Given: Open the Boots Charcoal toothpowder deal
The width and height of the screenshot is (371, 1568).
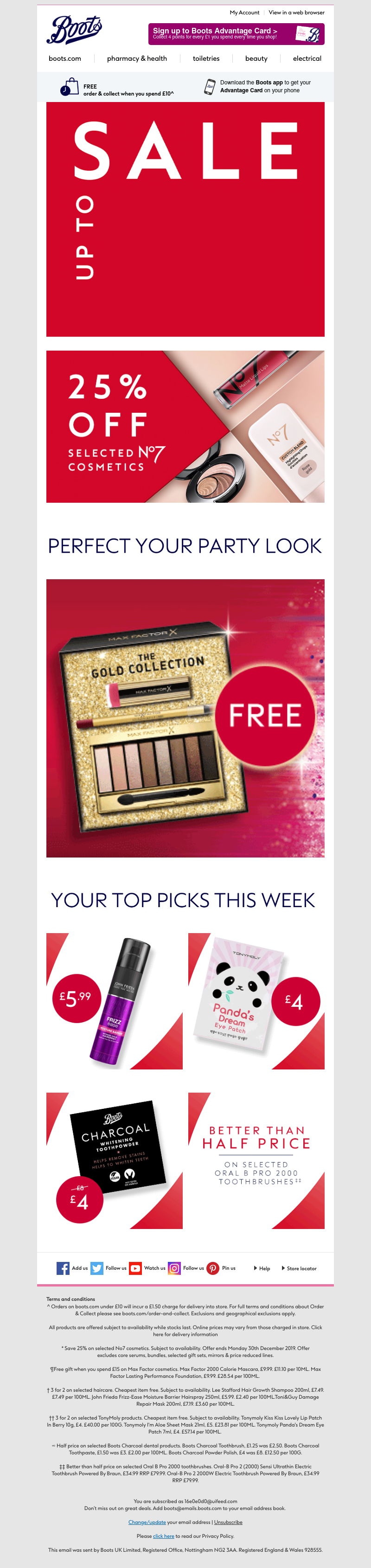Looking at the screenshot, I should point(115,1160).
